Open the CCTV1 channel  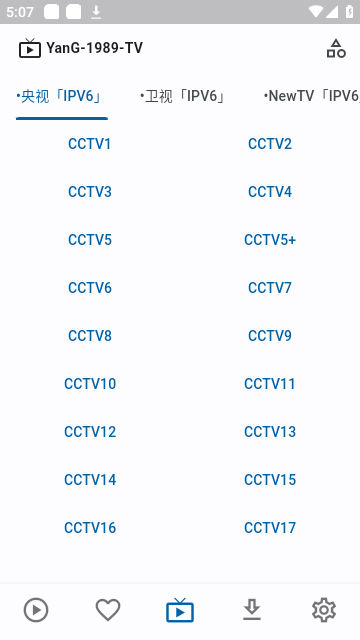(90, 144)
